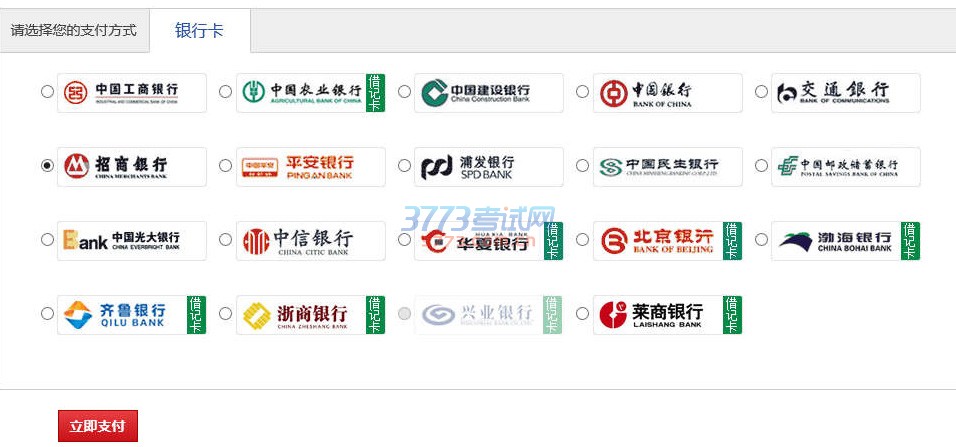956x447 pixels.
Task: Select 北京银行 Bank of Beijing
Action: tap(583, 240)
